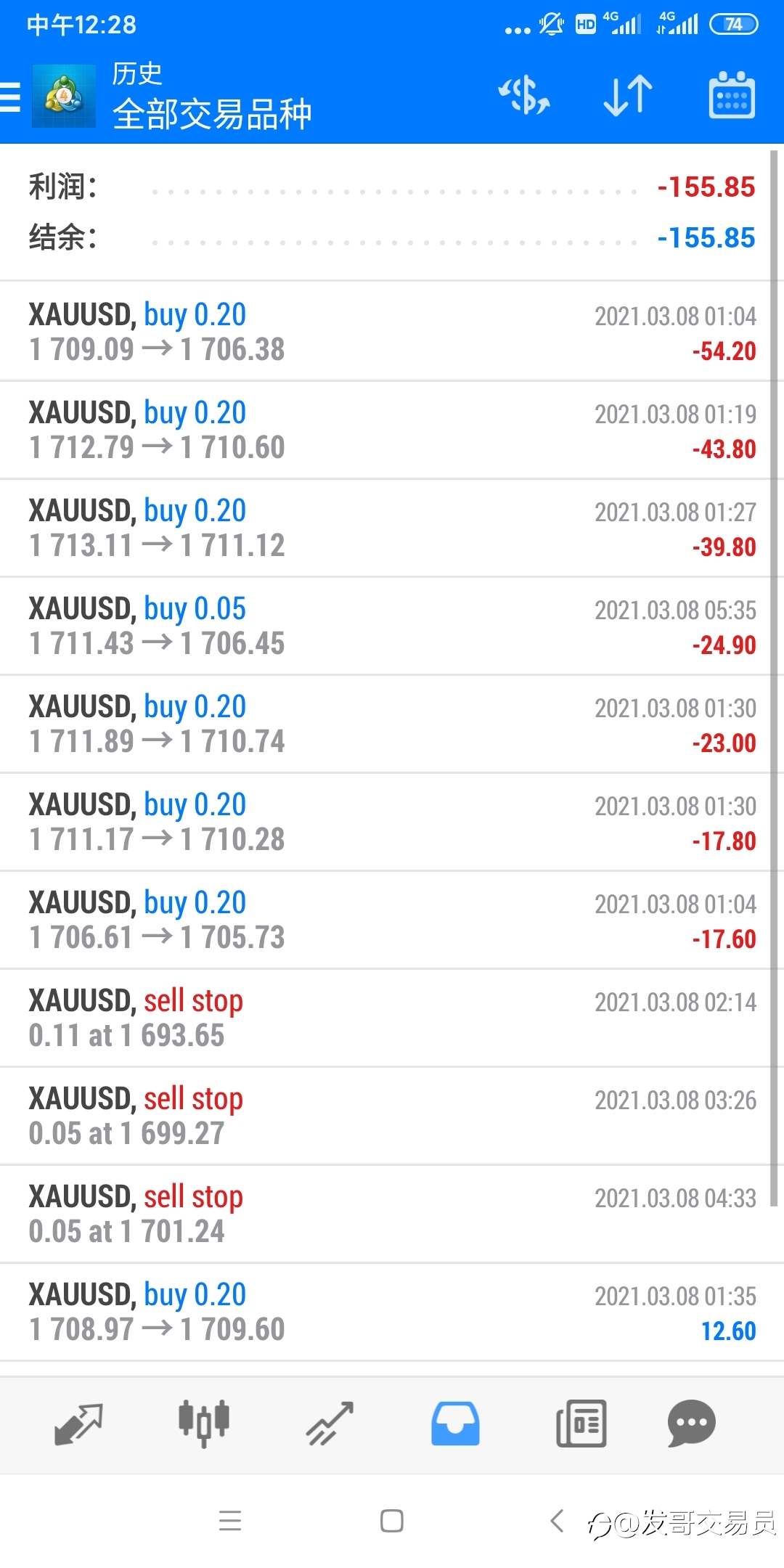Switch to the candlestick Chart tab
This screenshot has width=784, height=1568.
[204, 1424]
